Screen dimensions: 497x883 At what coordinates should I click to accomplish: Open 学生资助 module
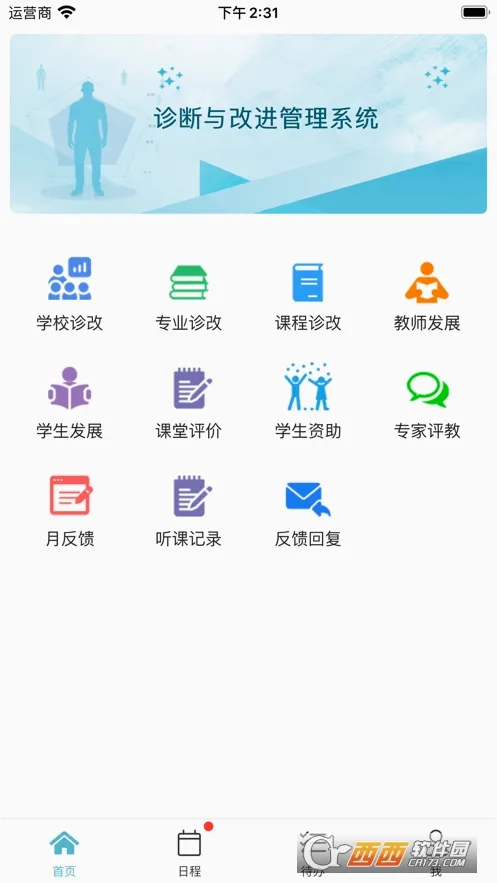308,403
